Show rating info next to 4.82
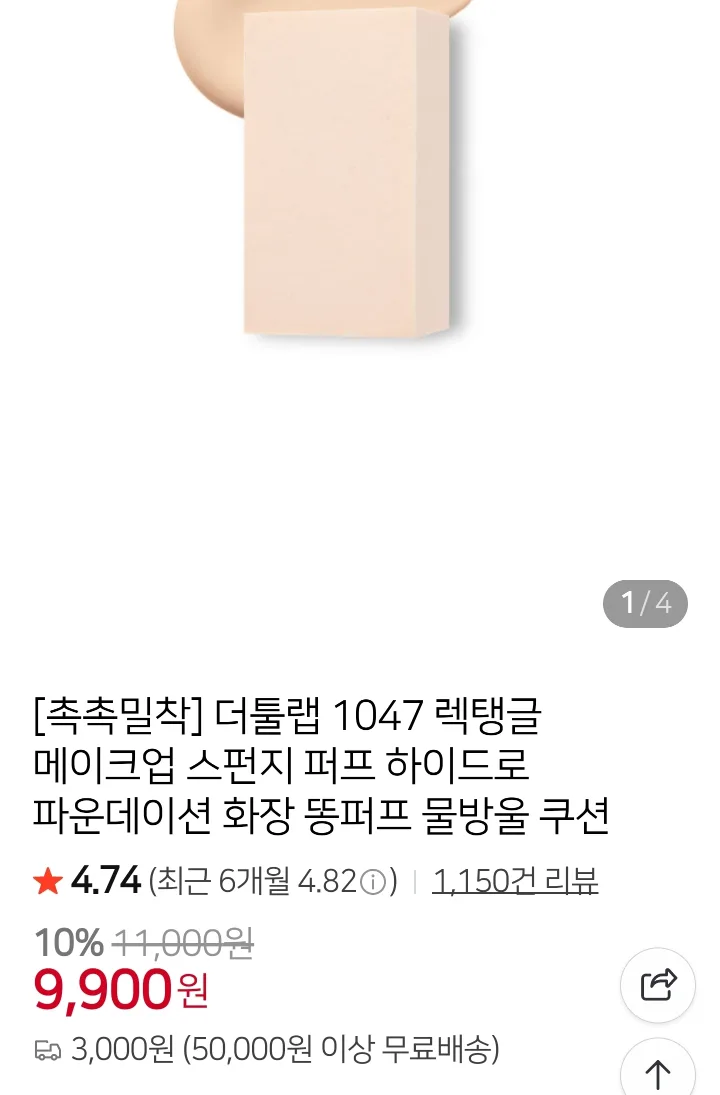This screenshot has width=720, height=1095. pyautogui.click(x=373, y=882)
